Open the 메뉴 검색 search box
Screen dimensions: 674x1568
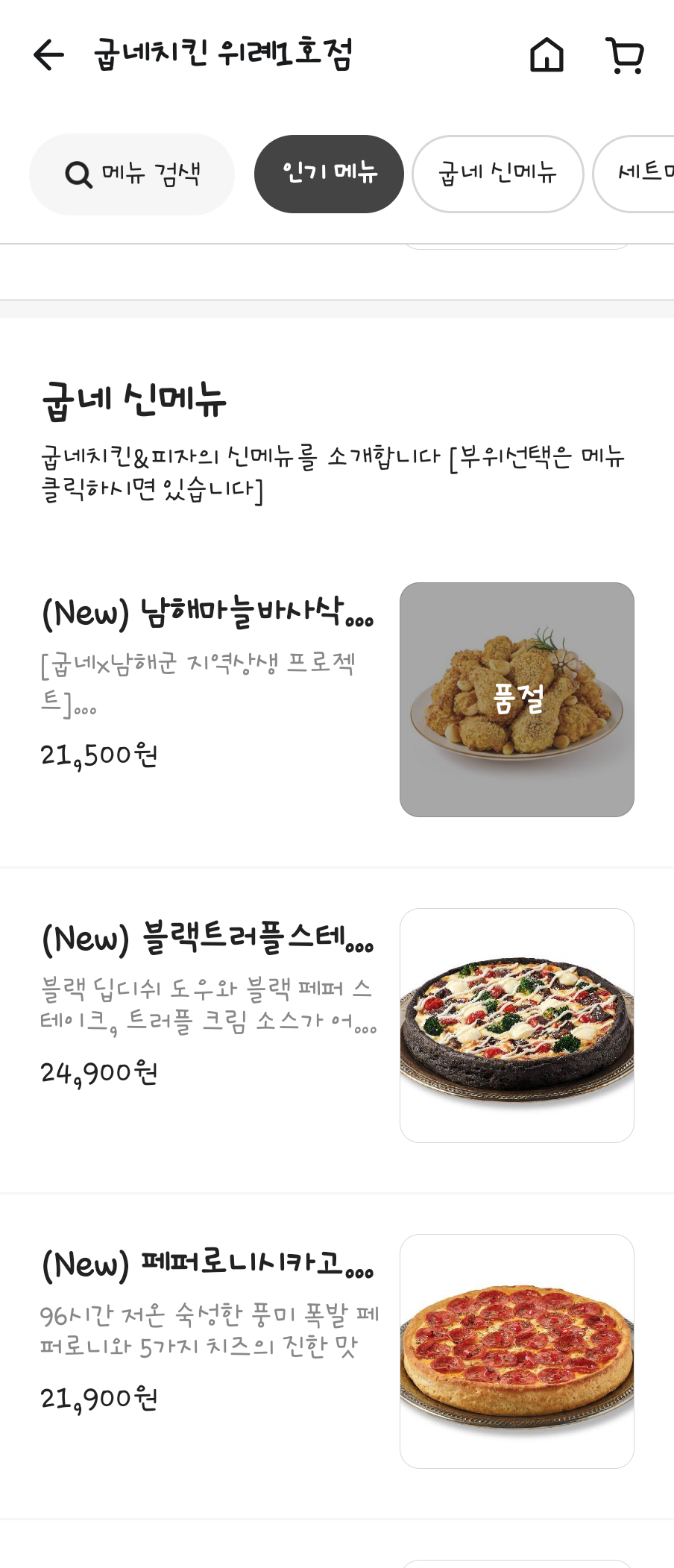pos(132,174)
